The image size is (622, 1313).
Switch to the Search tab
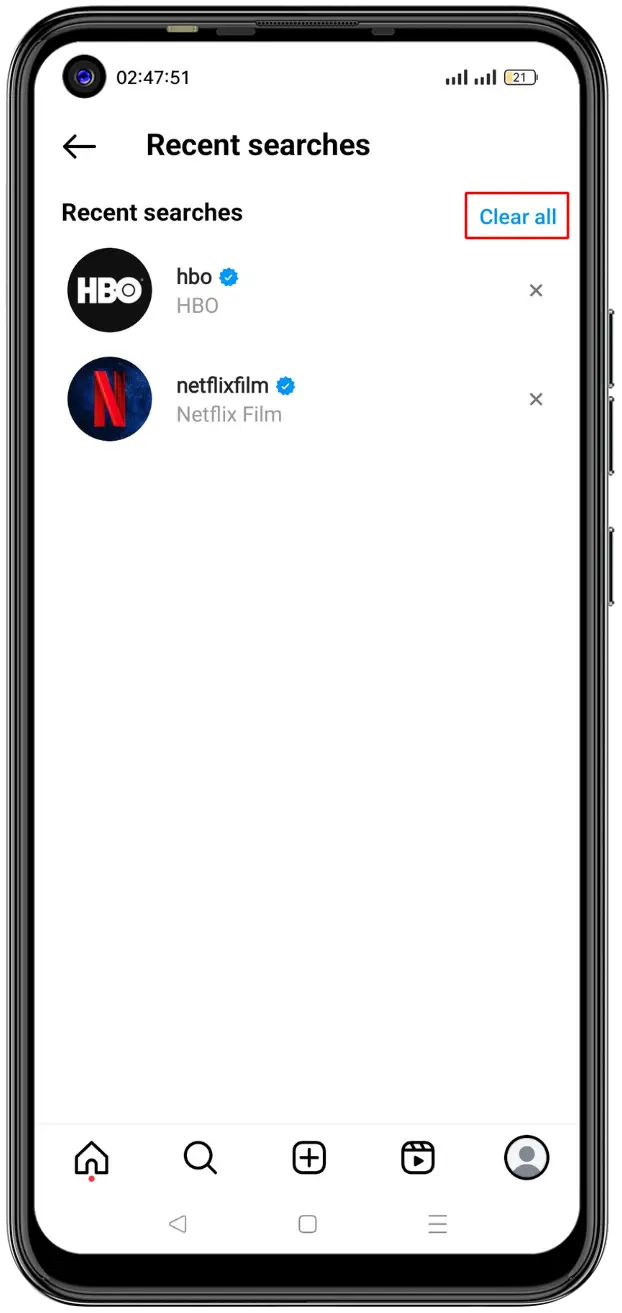[200, 1158]
